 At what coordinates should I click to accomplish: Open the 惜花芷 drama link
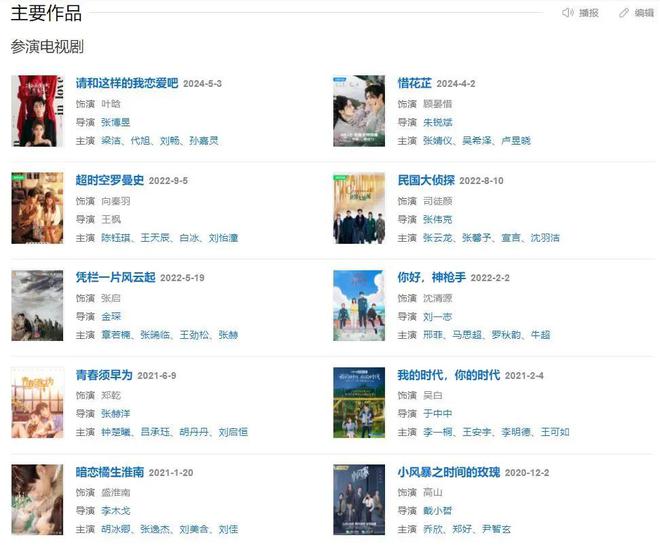413,83
